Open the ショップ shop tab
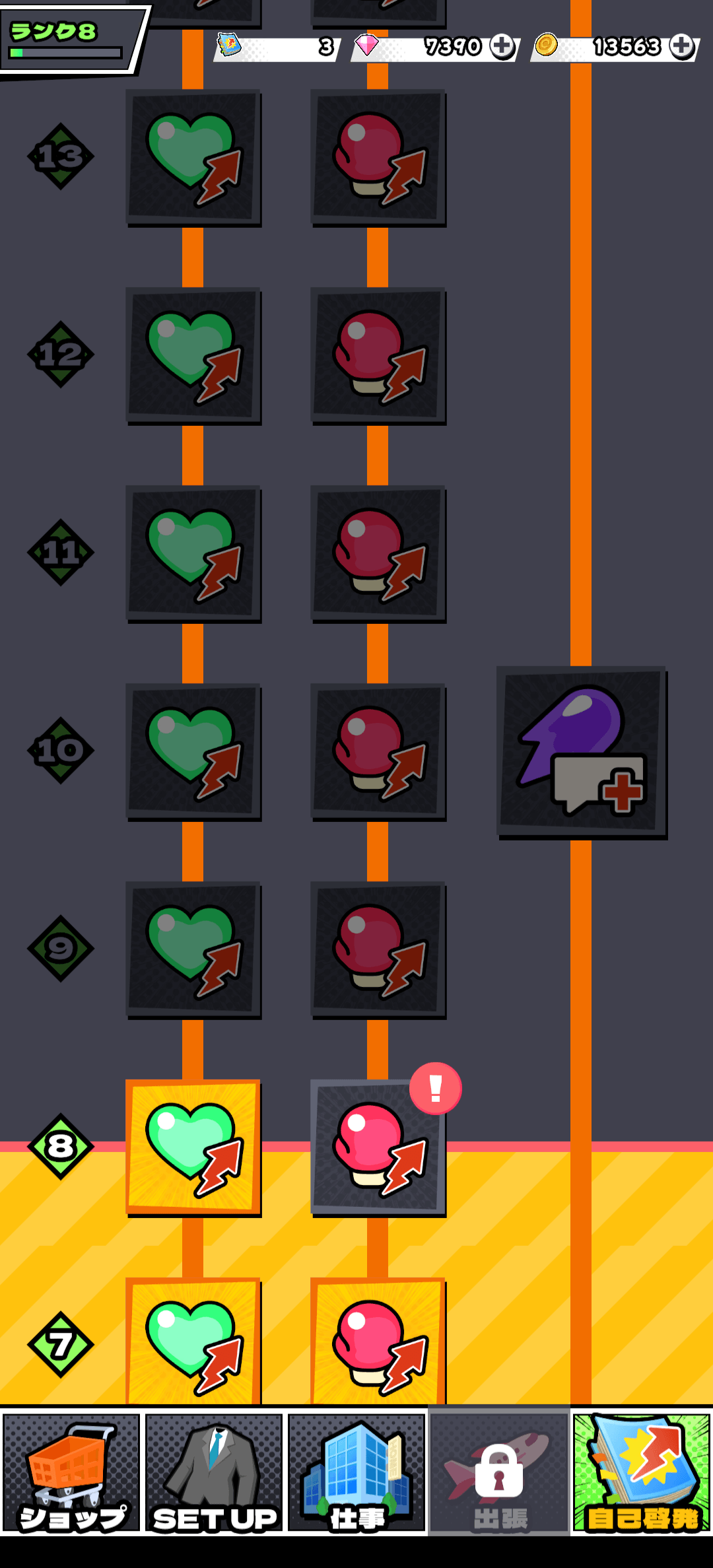713x1568 pixels. (x=71, y=1473)
